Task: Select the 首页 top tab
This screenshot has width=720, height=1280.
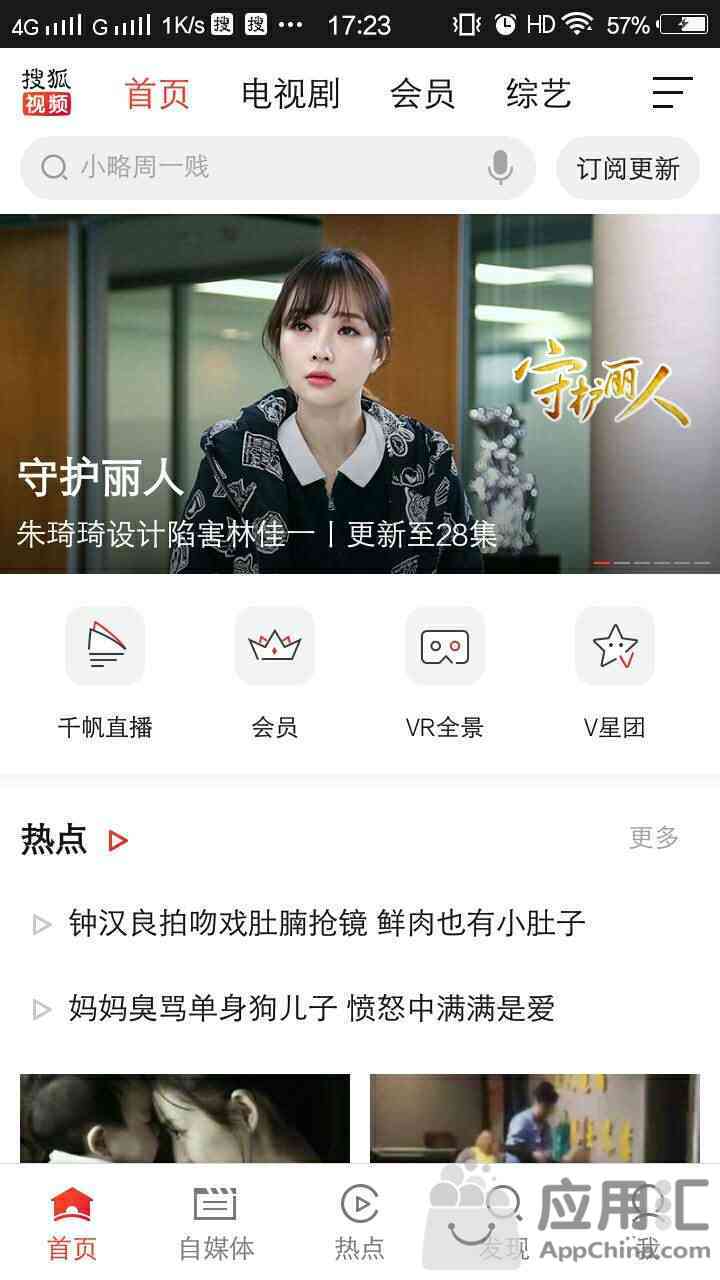Action: (x=157, y=94)
